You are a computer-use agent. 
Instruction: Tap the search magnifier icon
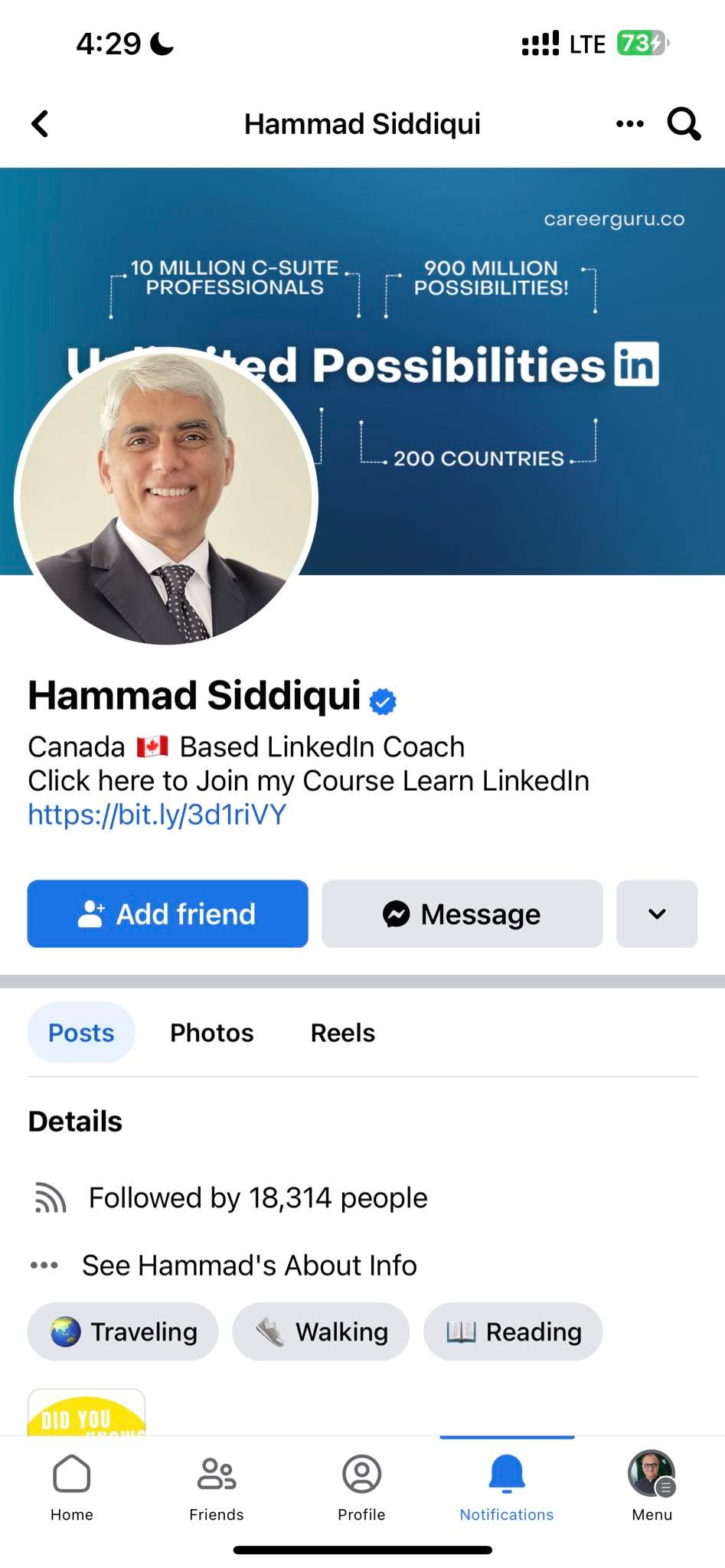pos(684,123)
